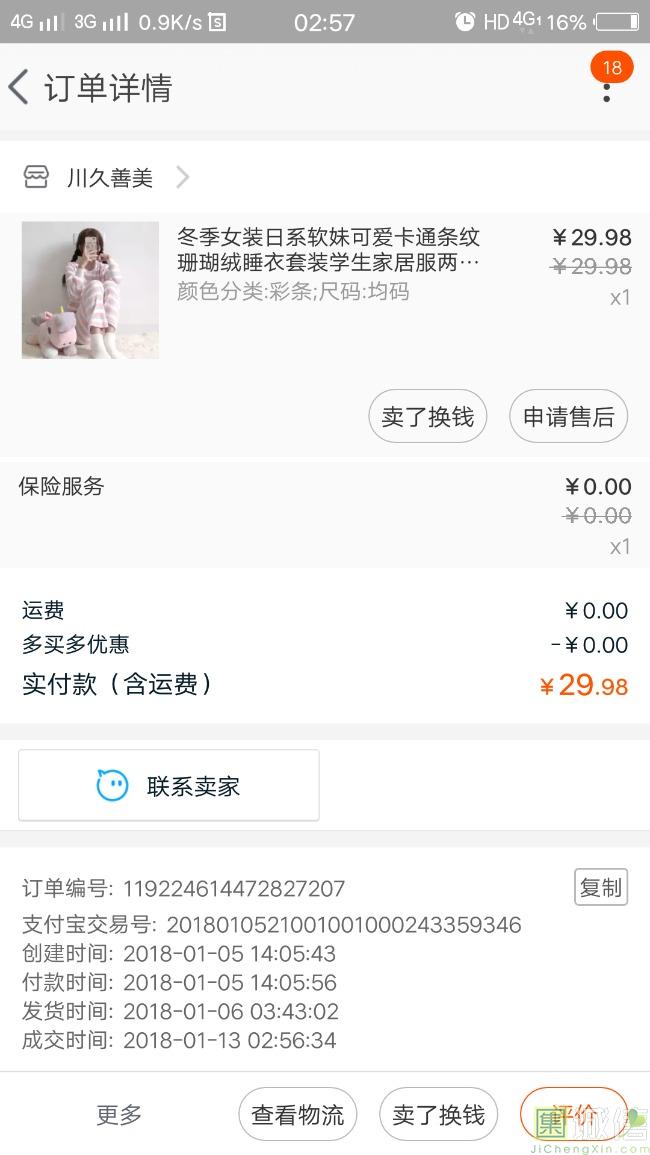Screen dimensions: 650x1155
Task: Tap 卖了换钱 beside 查看物流
Action: (x=438, y=1114)
